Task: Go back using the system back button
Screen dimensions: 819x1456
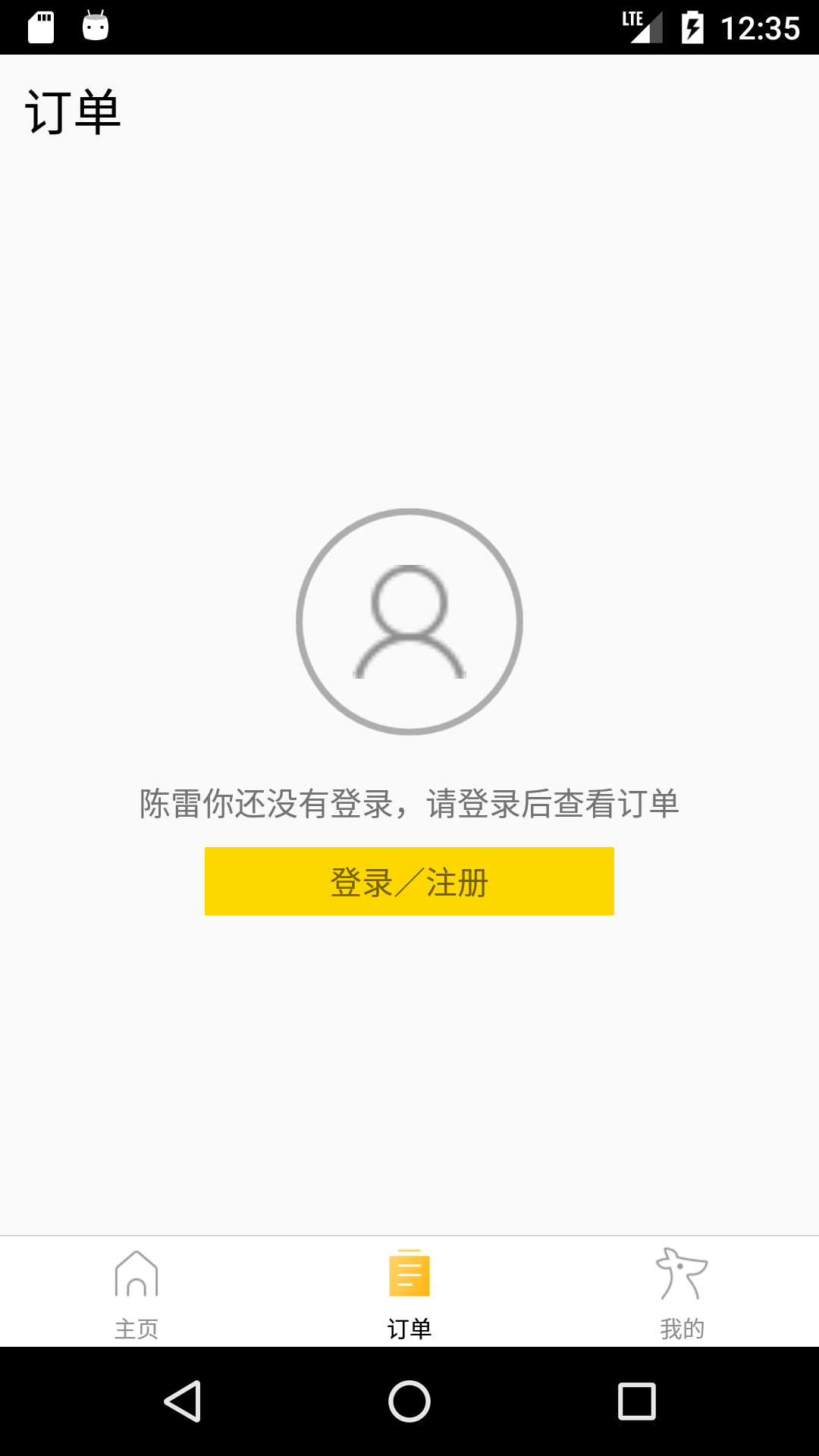Action: pyautogui.click(x=183, y=1401)
